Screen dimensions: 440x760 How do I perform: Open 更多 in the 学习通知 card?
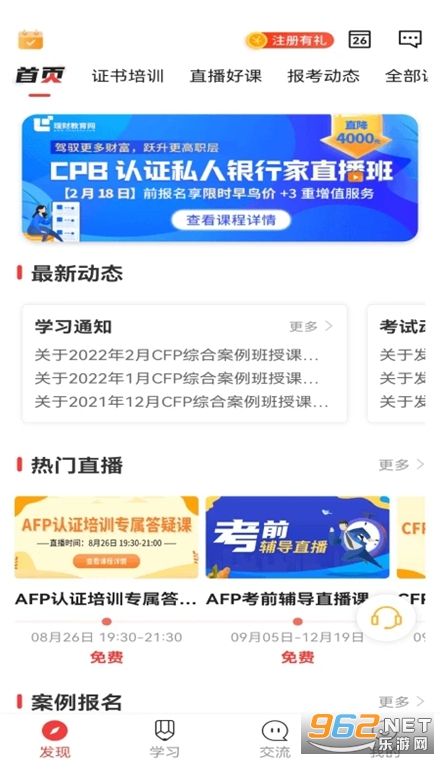[311, 326]
